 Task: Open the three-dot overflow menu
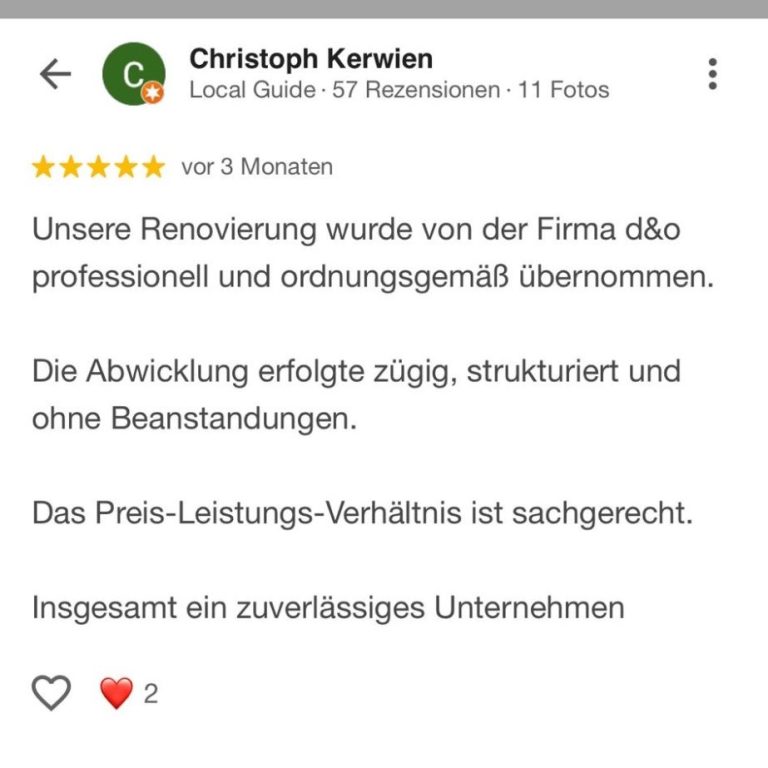tap(712, 74)
